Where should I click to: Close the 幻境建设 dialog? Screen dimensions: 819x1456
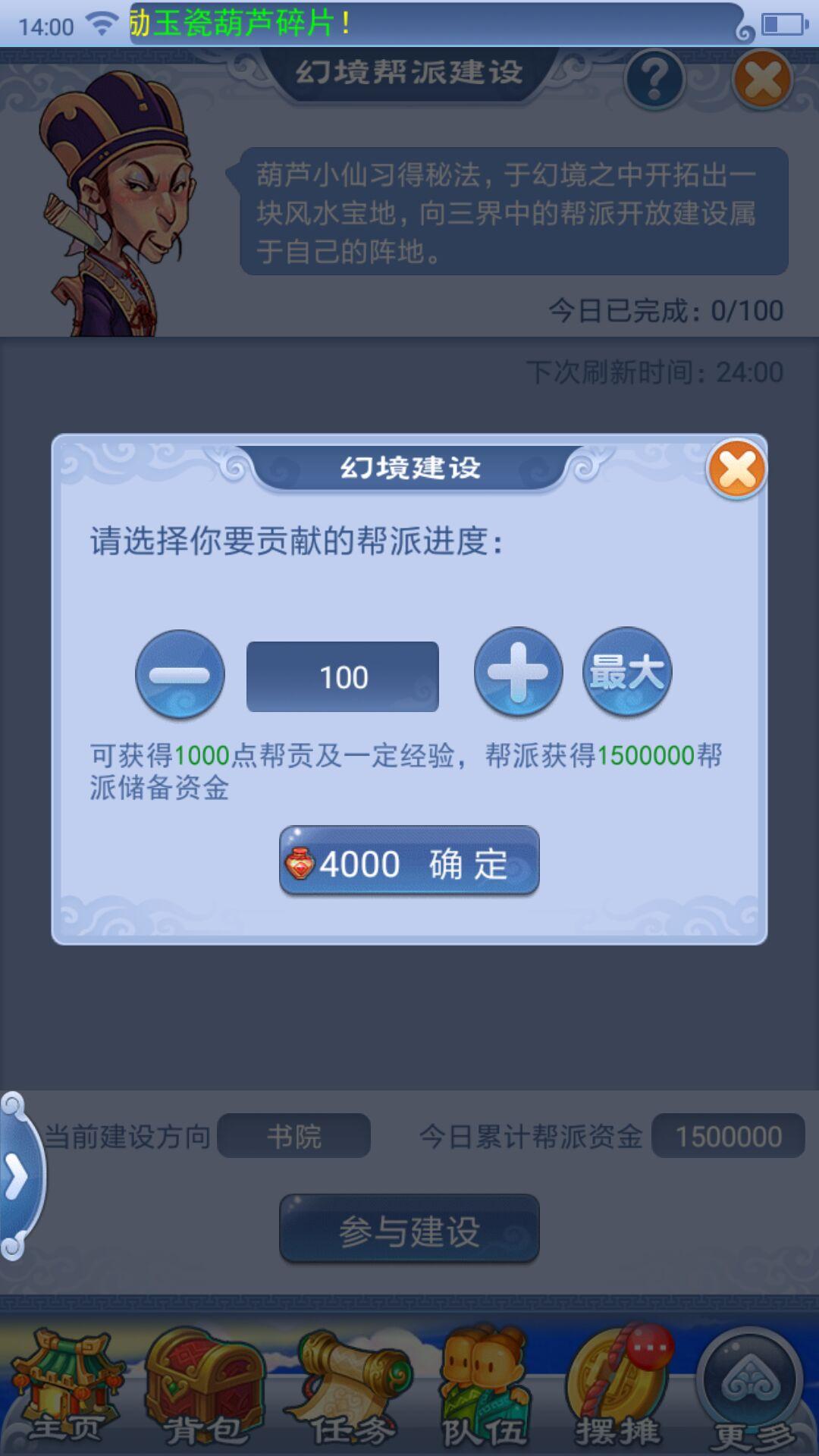[x=736, y=469]
